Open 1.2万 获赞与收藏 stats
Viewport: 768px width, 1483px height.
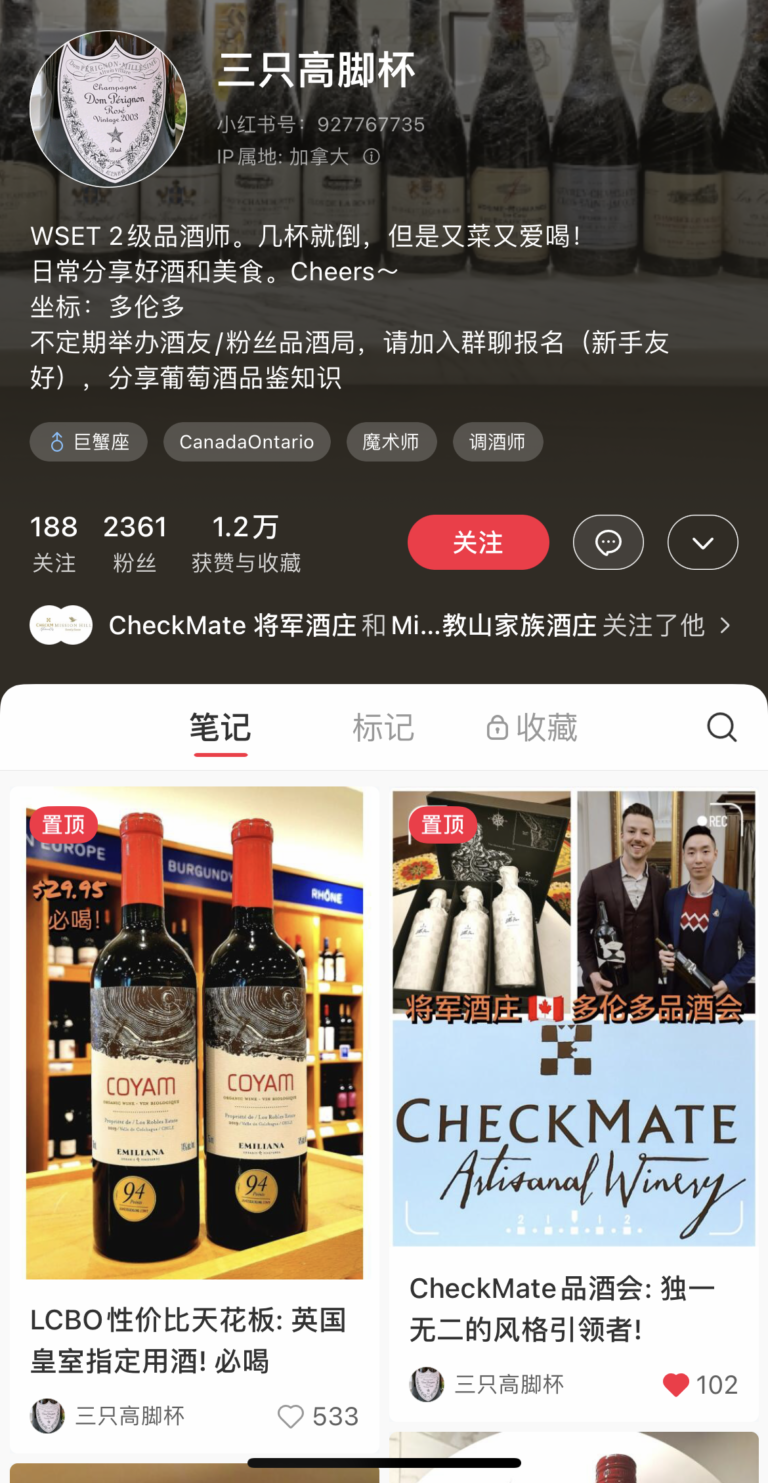[x=246, y=543]
